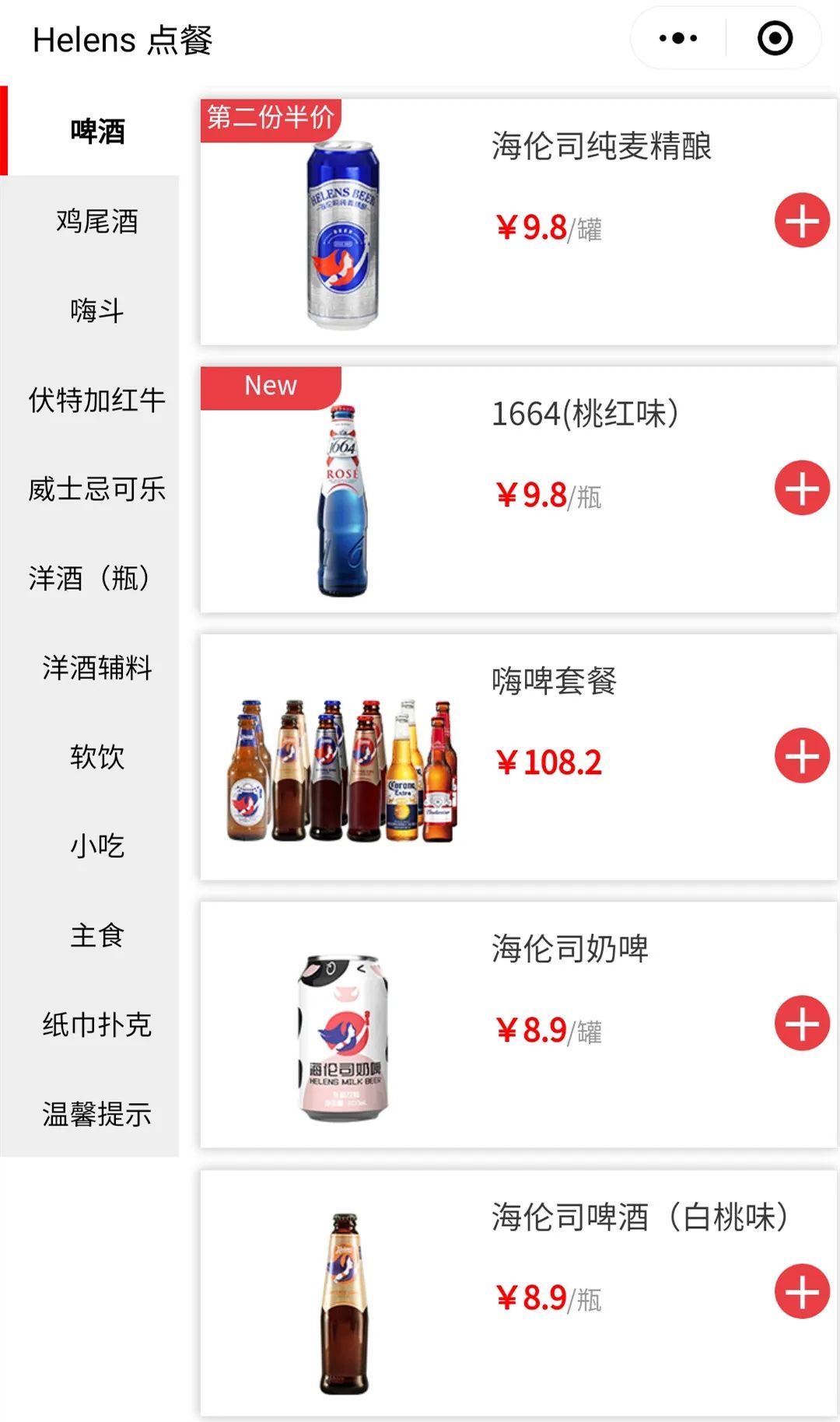Open the 主食 category
Screen dimensions: 840x1422
coord(96,935)
